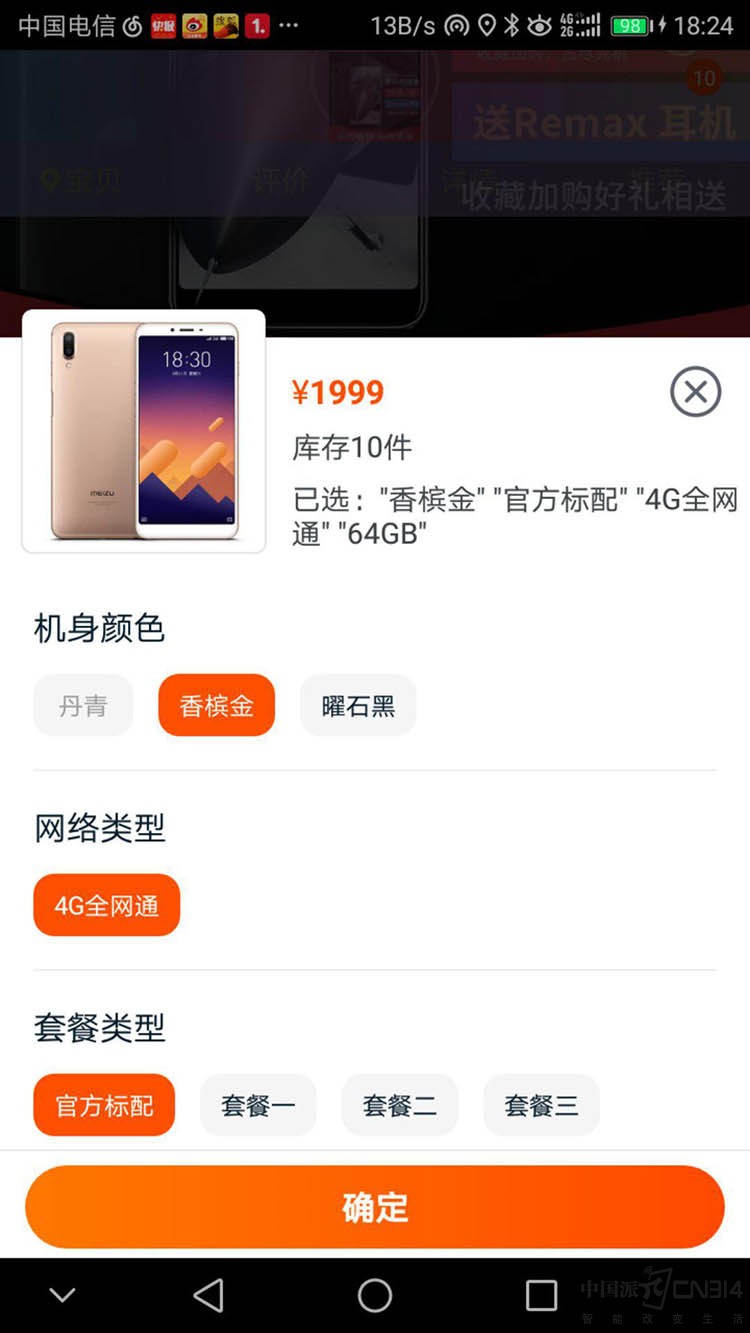
Task: Close the product options sheet
Action: coord(695,392)
